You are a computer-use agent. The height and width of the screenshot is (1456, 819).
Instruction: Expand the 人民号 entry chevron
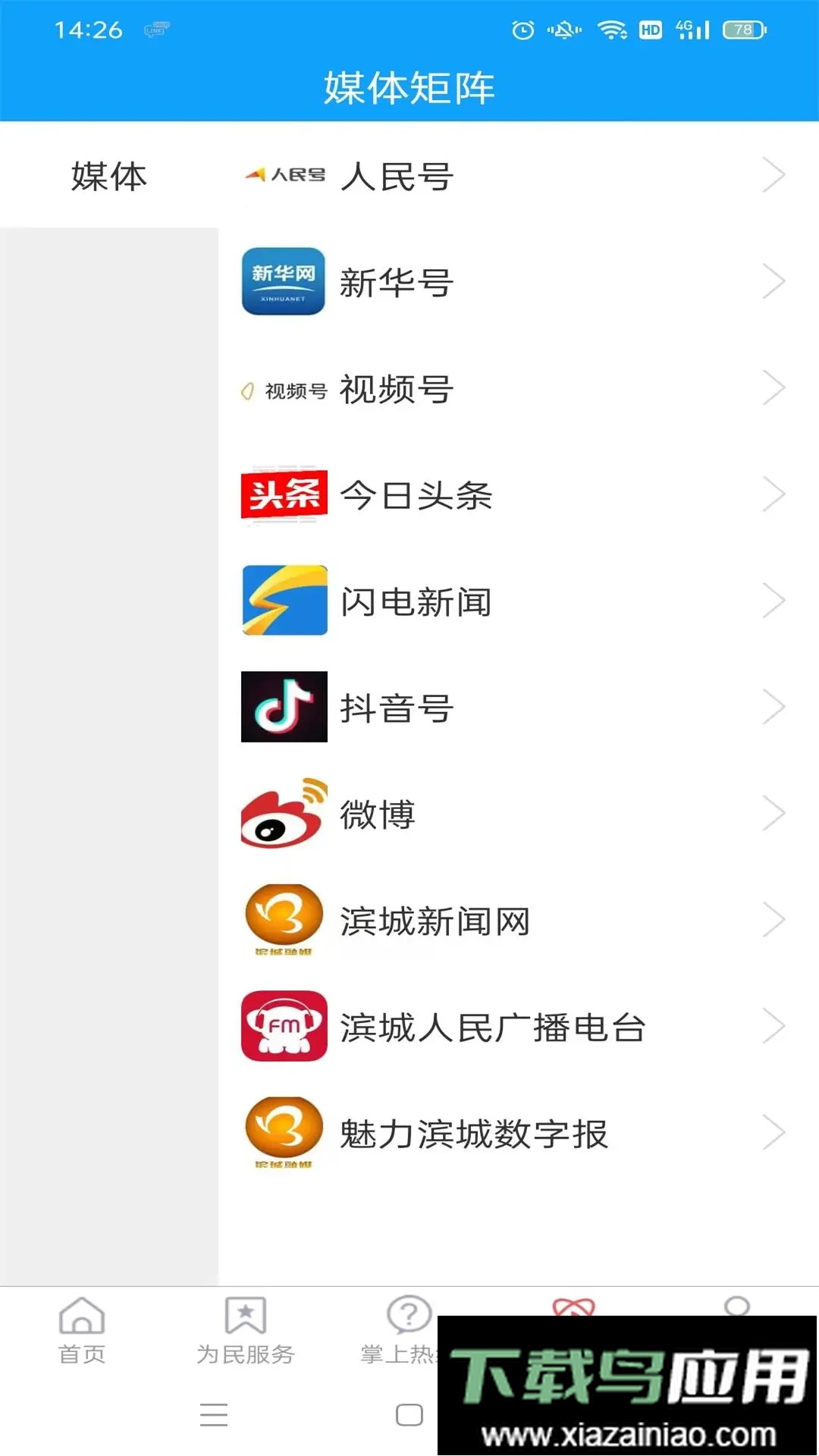(775, 174)
